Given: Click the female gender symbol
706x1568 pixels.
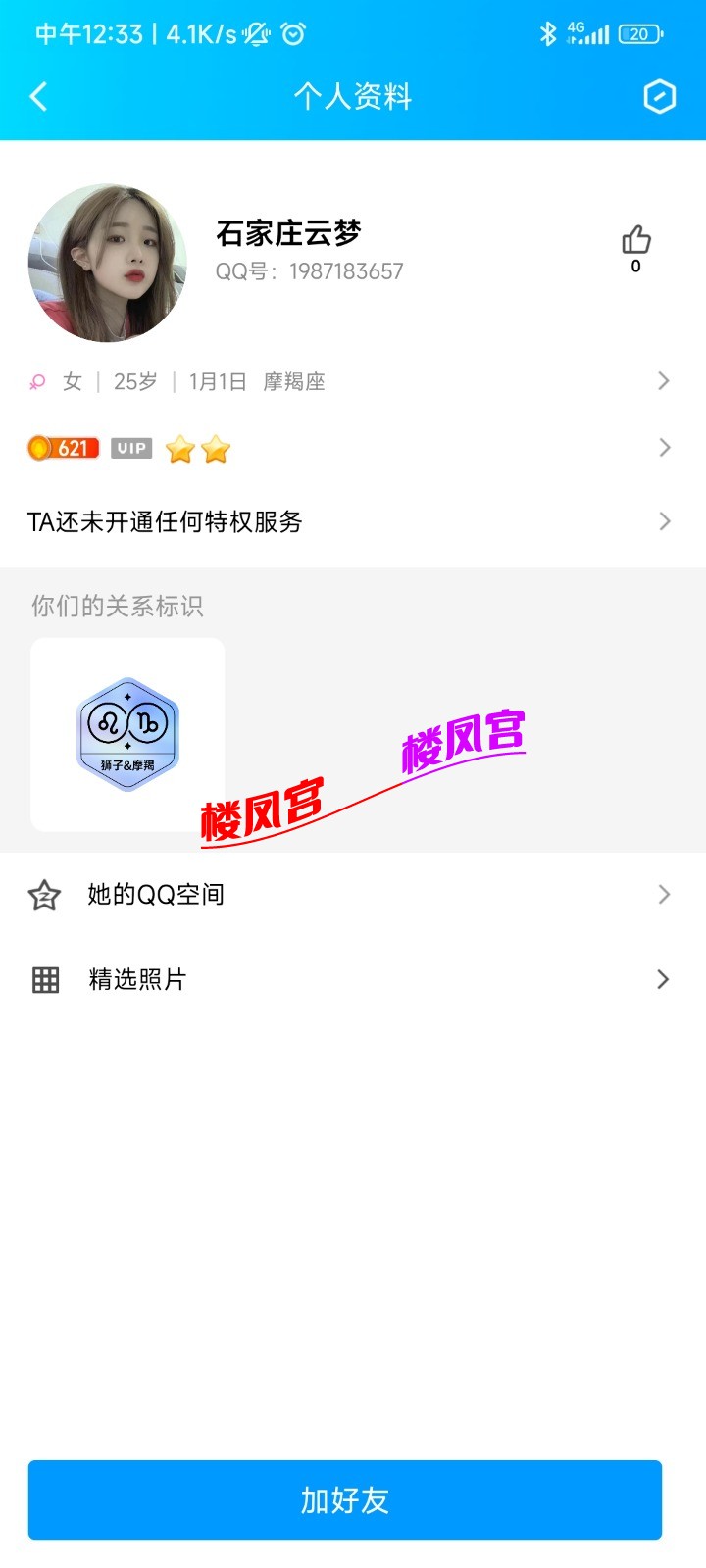Looking at the screenshot, I should tap(37, 381).
